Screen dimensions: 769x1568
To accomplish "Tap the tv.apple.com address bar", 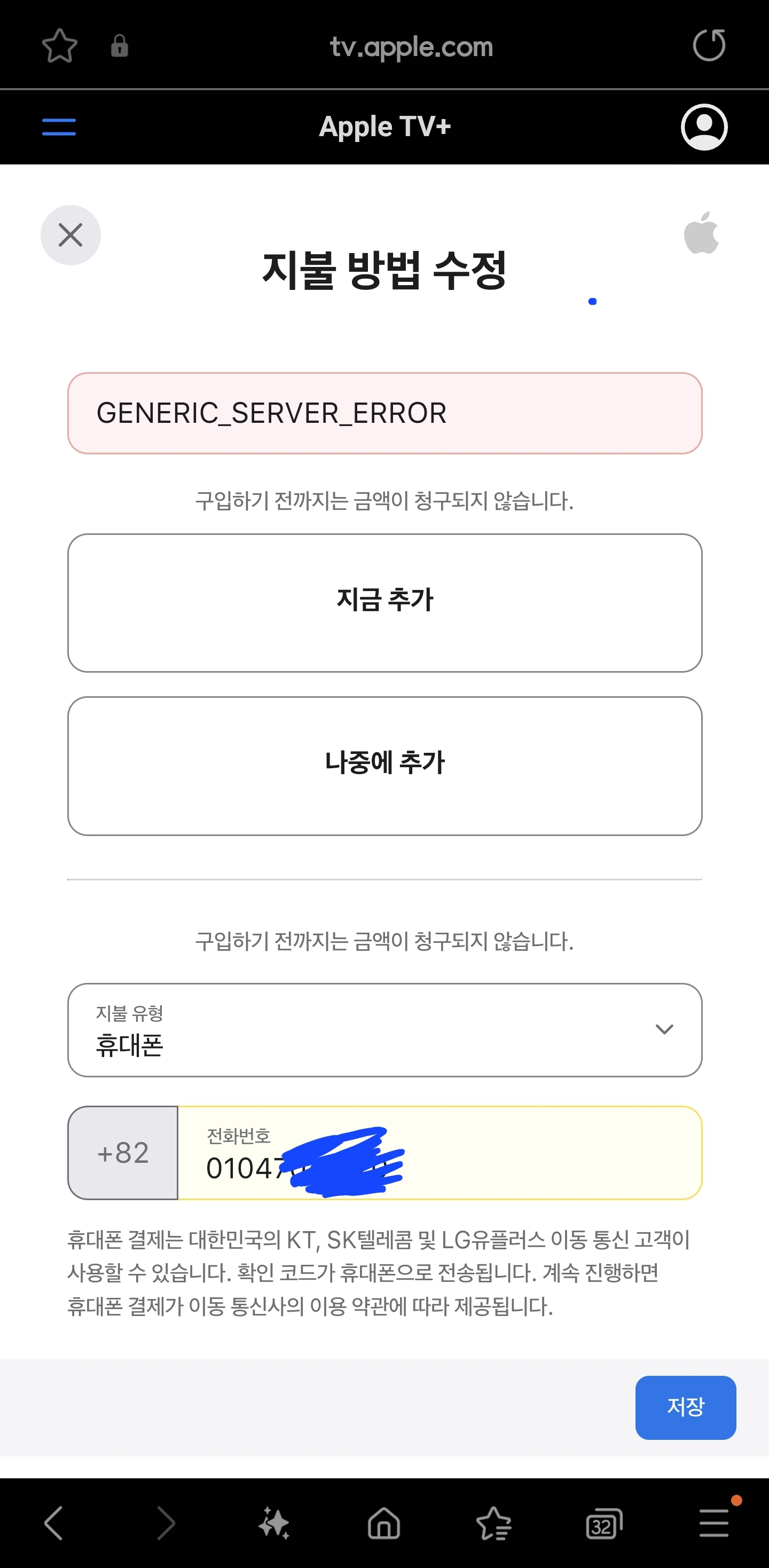I will (x=412, y=47).
